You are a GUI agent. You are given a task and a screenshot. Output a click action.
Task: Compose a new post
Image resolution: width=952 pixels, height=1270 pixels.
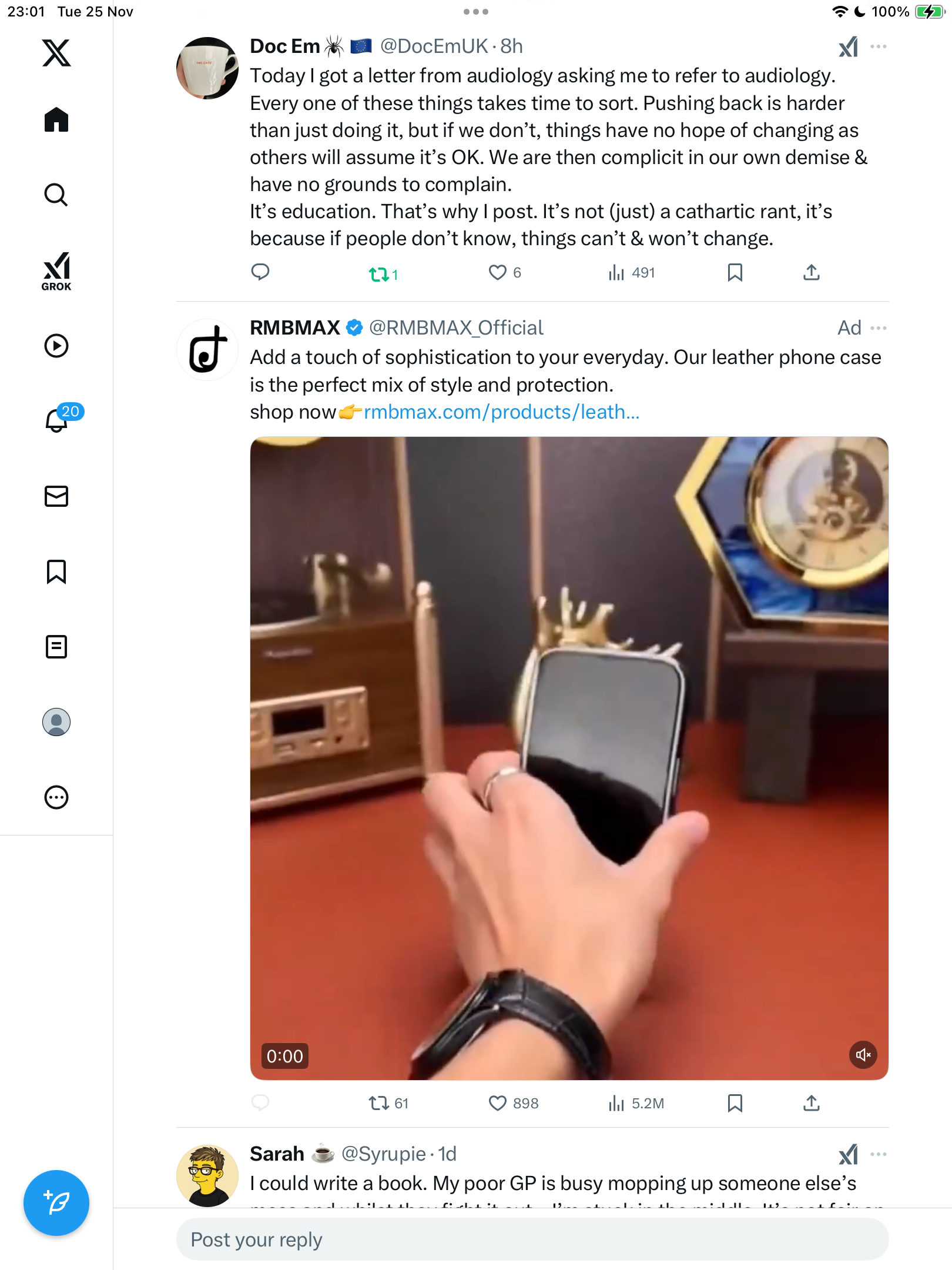(56, 1203)
